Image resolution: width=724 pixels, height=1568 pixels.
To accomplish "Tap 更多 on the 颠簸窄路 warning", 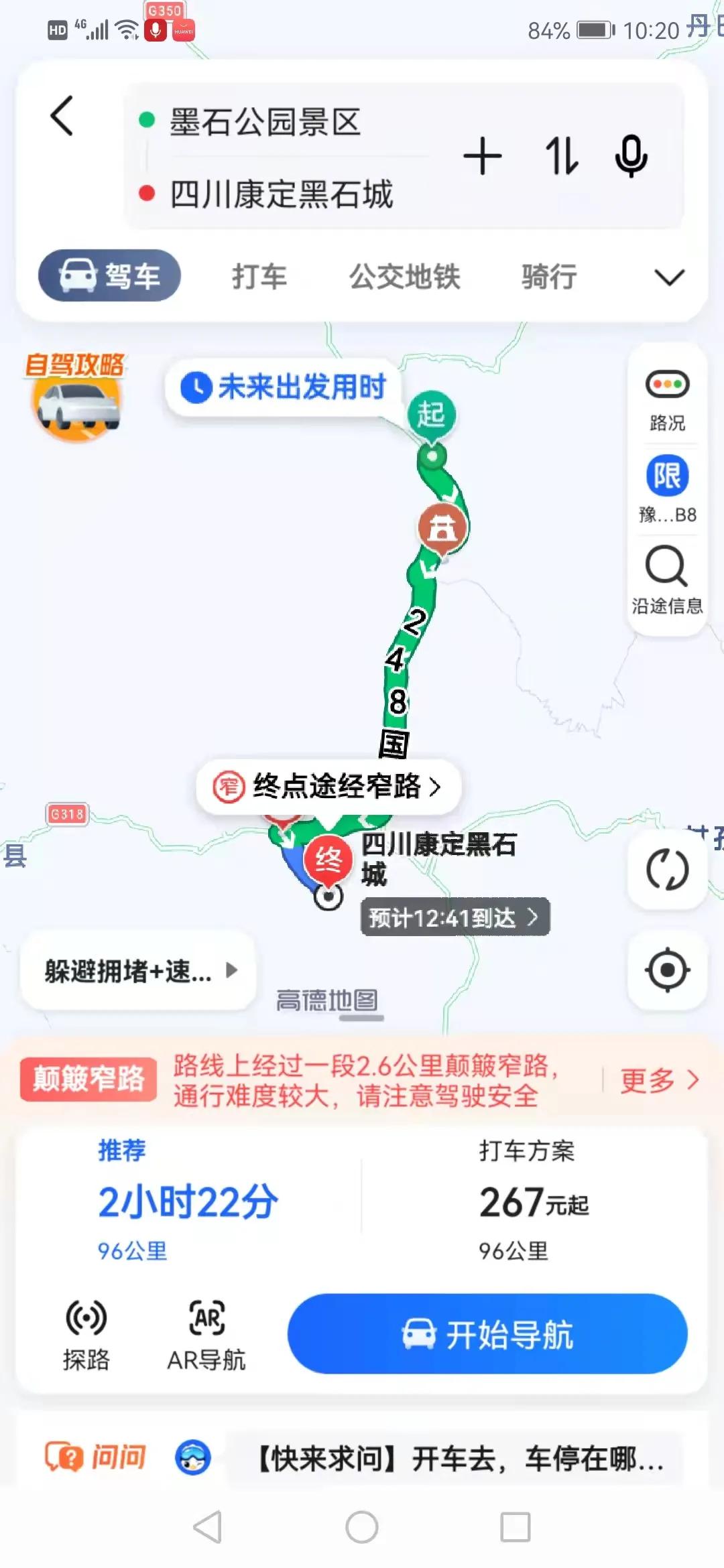I will pyautogui.click(x=658, y=1080).
